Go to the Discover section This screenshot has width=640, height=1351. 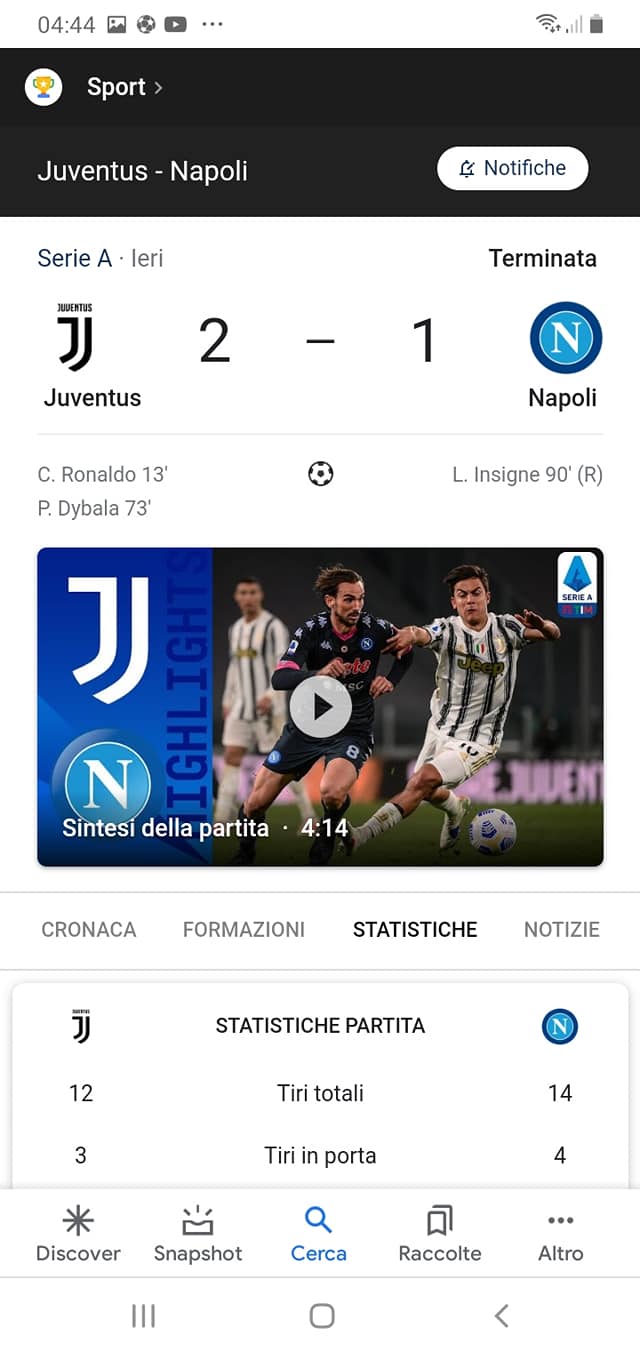pyautogui.click(x=78, y=1234)
